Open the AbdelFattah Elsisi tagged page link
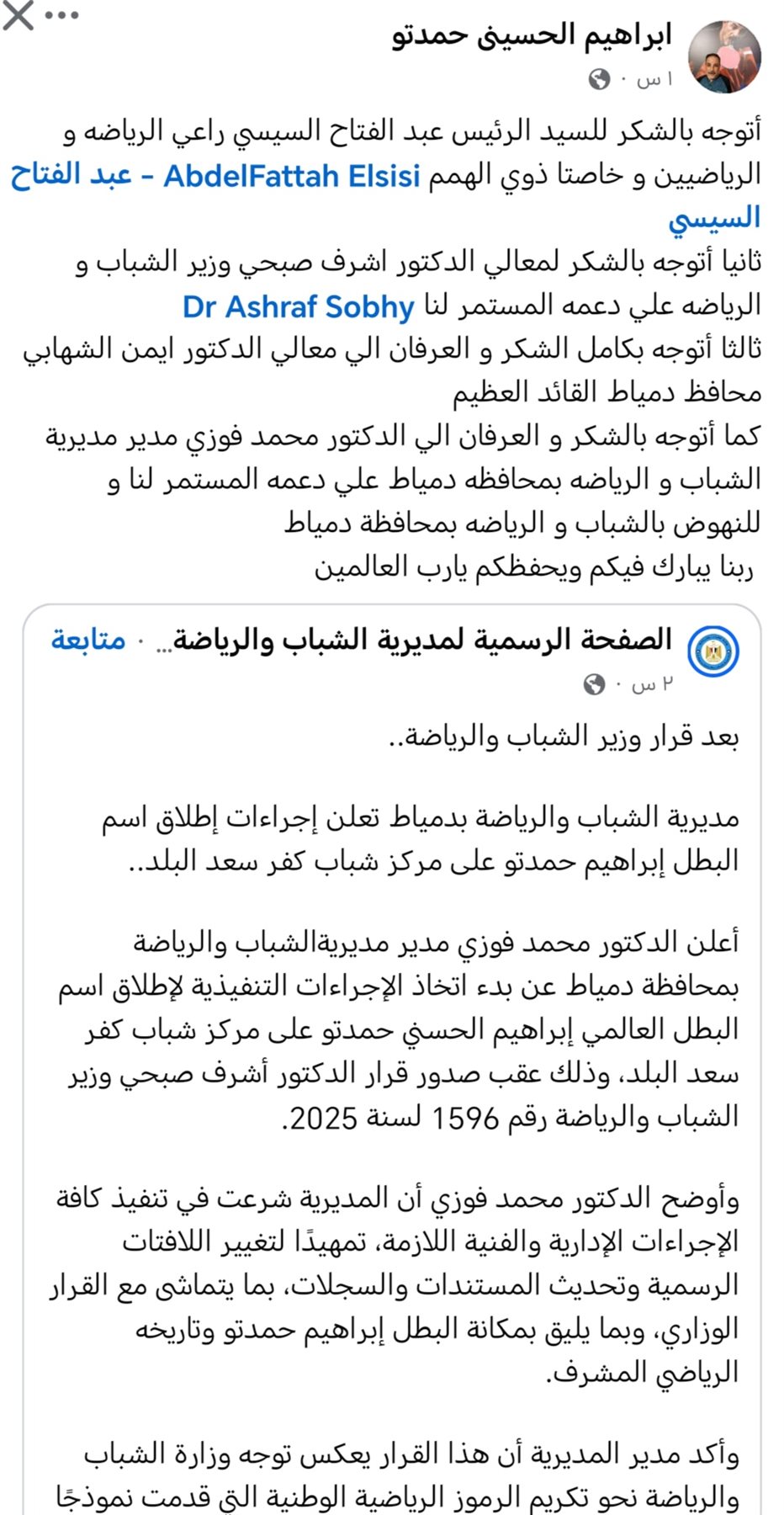Viewport: 784px width, 1515px height. (291, 177)
